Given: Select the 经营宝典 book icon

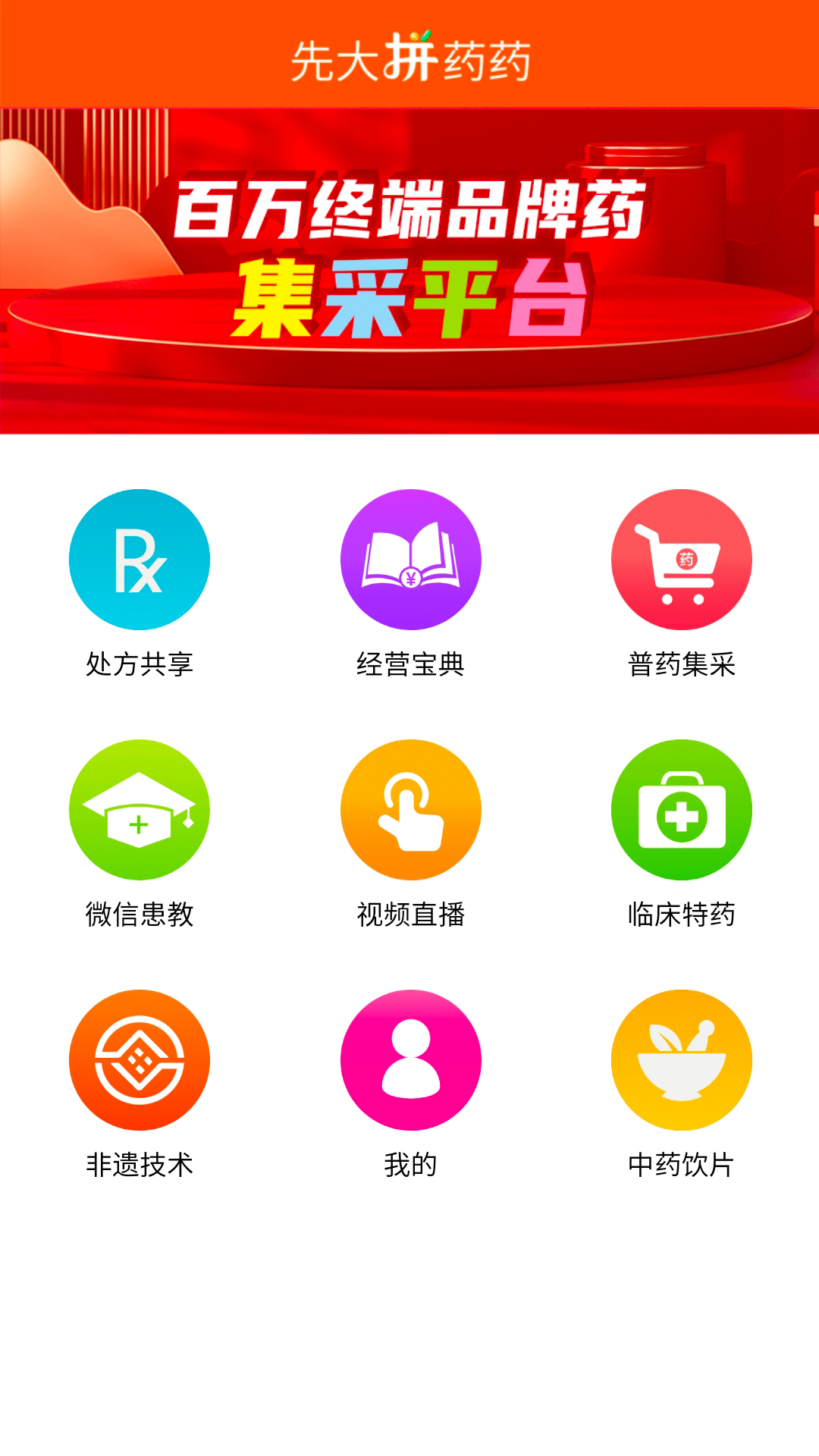Looking at the screenshot, I should tap(409, 559).
